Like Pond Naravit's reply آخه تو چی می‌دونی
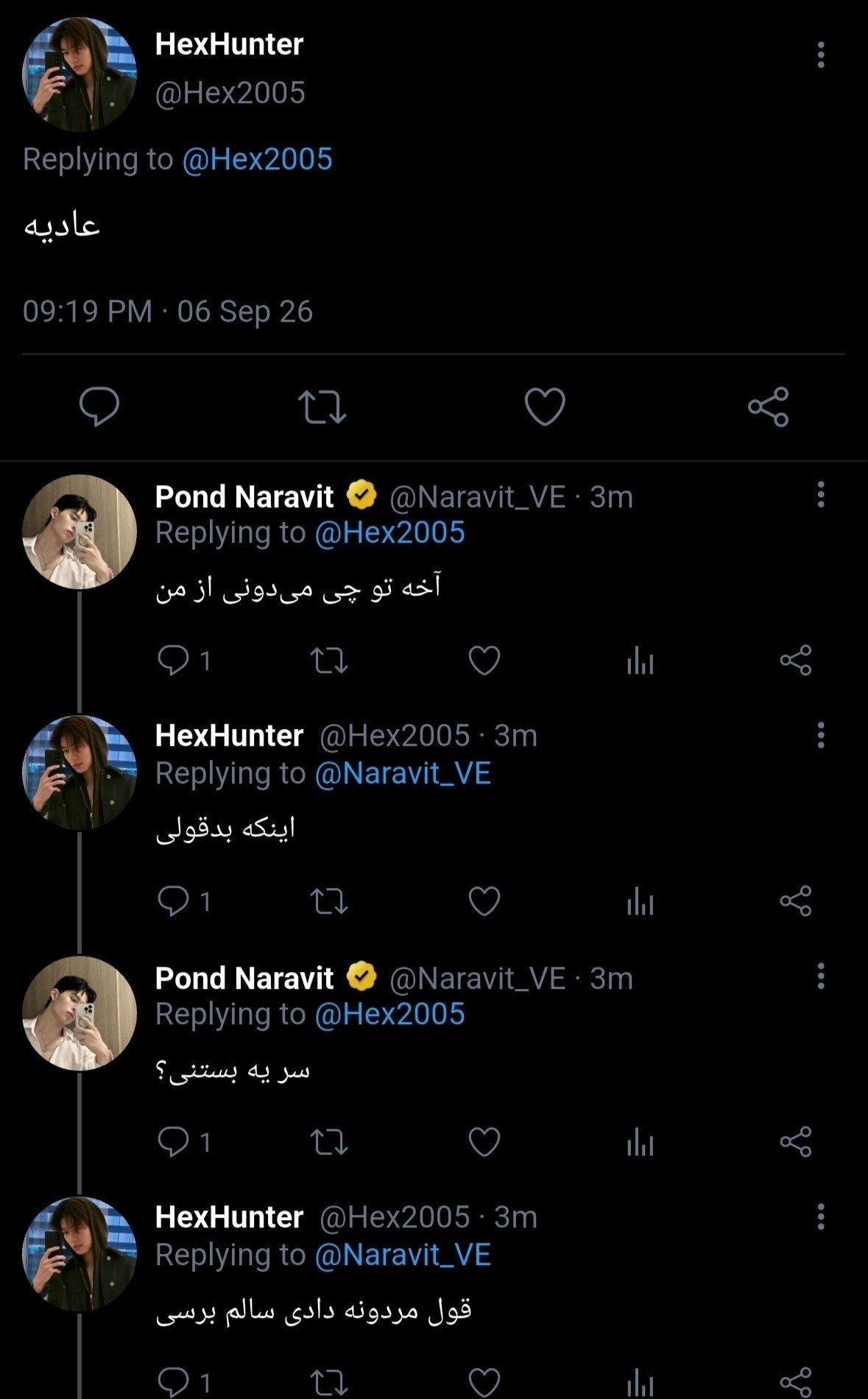This screenshot has width=868, height=1399. point(484,660)
